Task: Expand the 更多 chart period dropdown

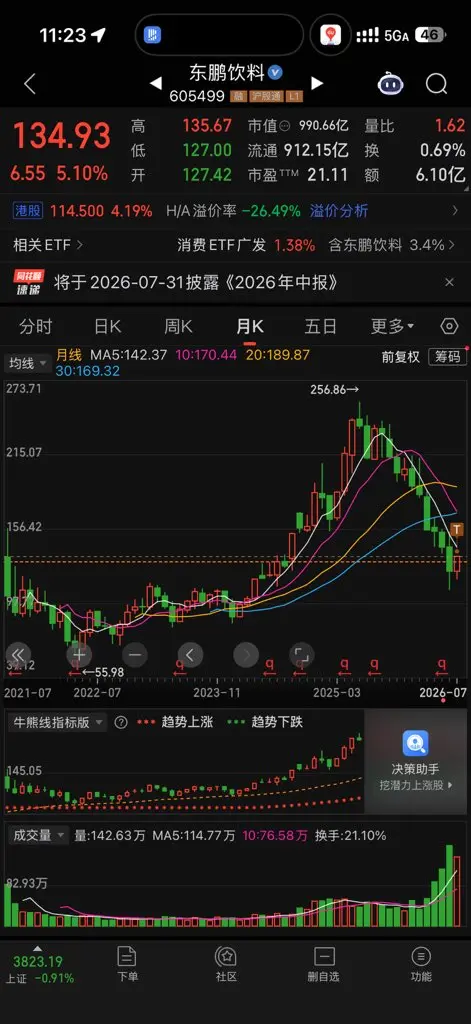Action: (x=393, y=326)
